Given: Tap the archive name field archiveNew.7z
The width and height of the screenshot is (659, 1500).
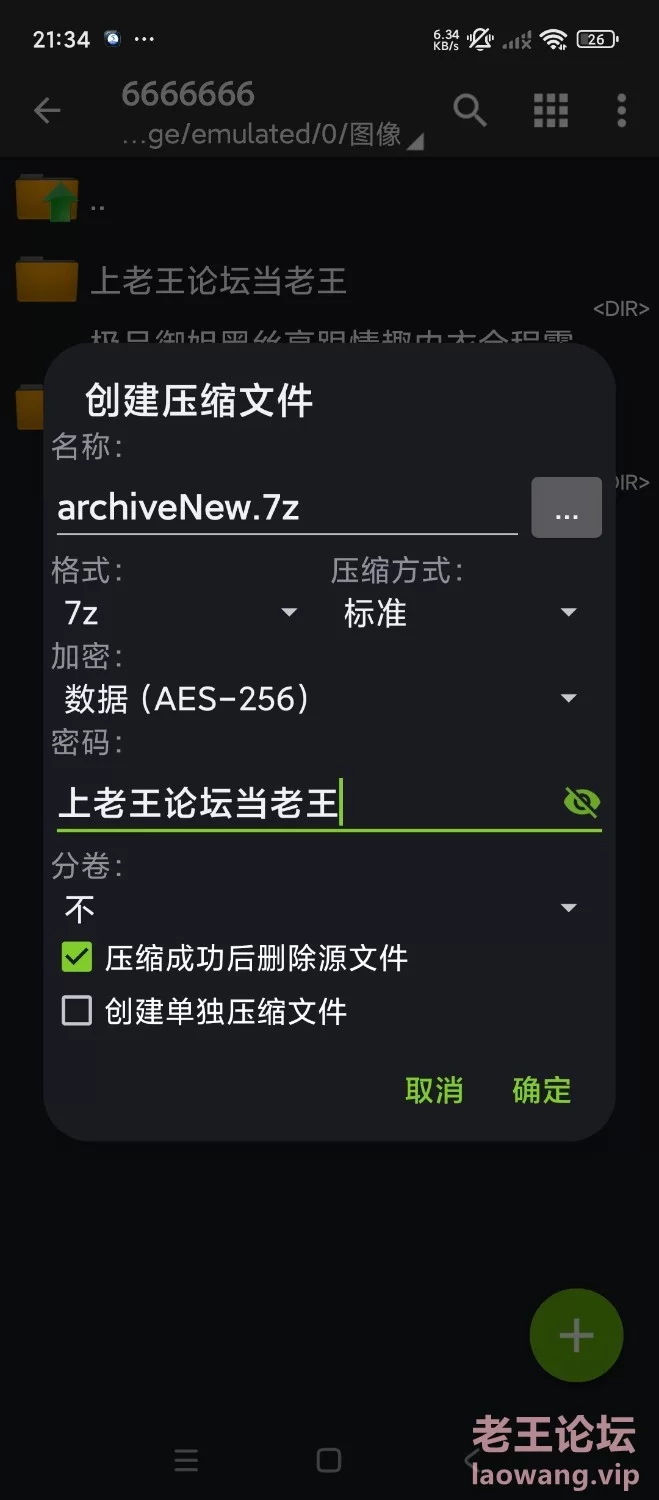Looking at the screenshot, I should (286, 508).
